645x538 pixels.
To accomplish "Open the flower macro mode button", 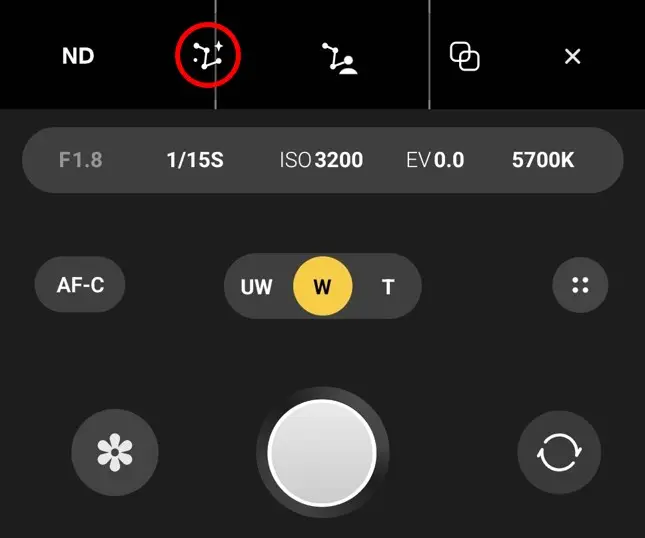I will pos(115,453).
